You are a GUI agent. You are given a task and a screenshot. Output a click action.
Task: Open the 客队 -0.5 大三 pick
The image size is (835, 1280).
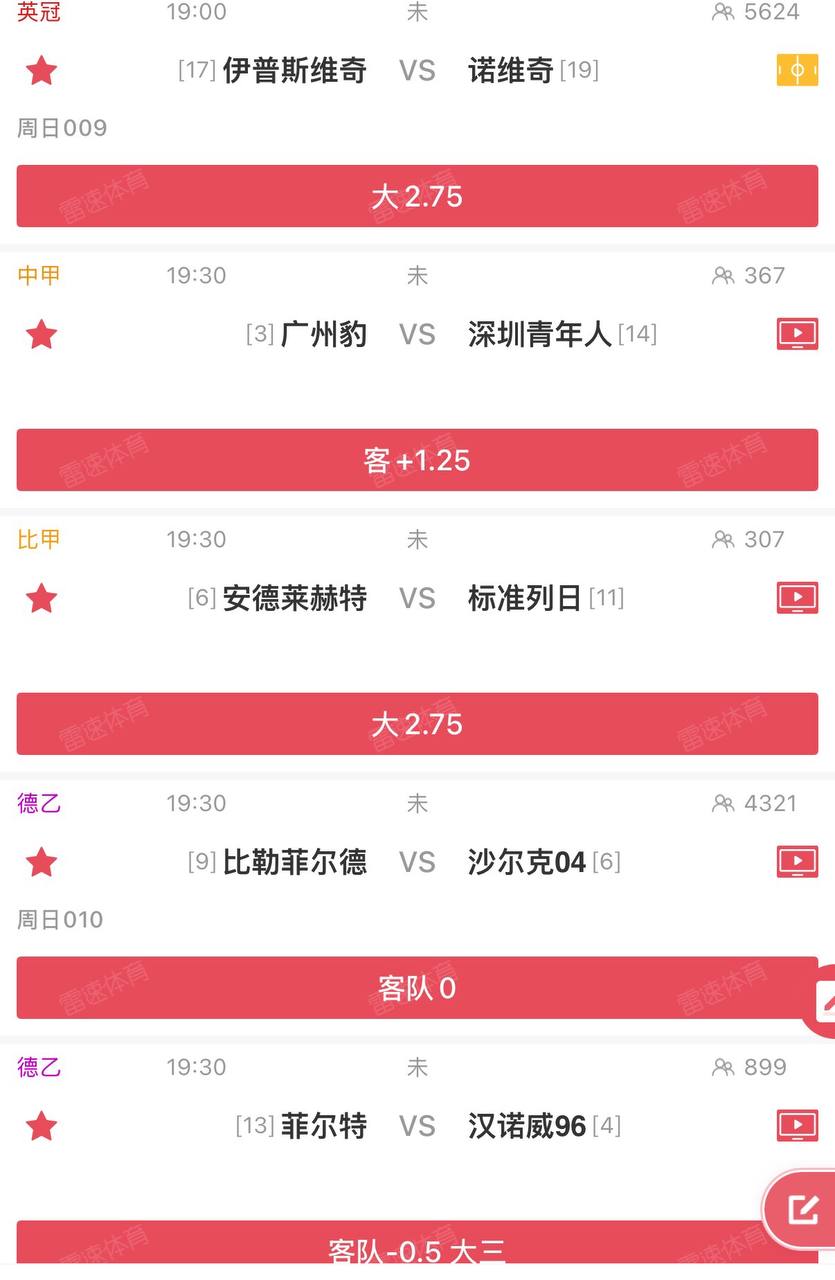pos(417,1248)
